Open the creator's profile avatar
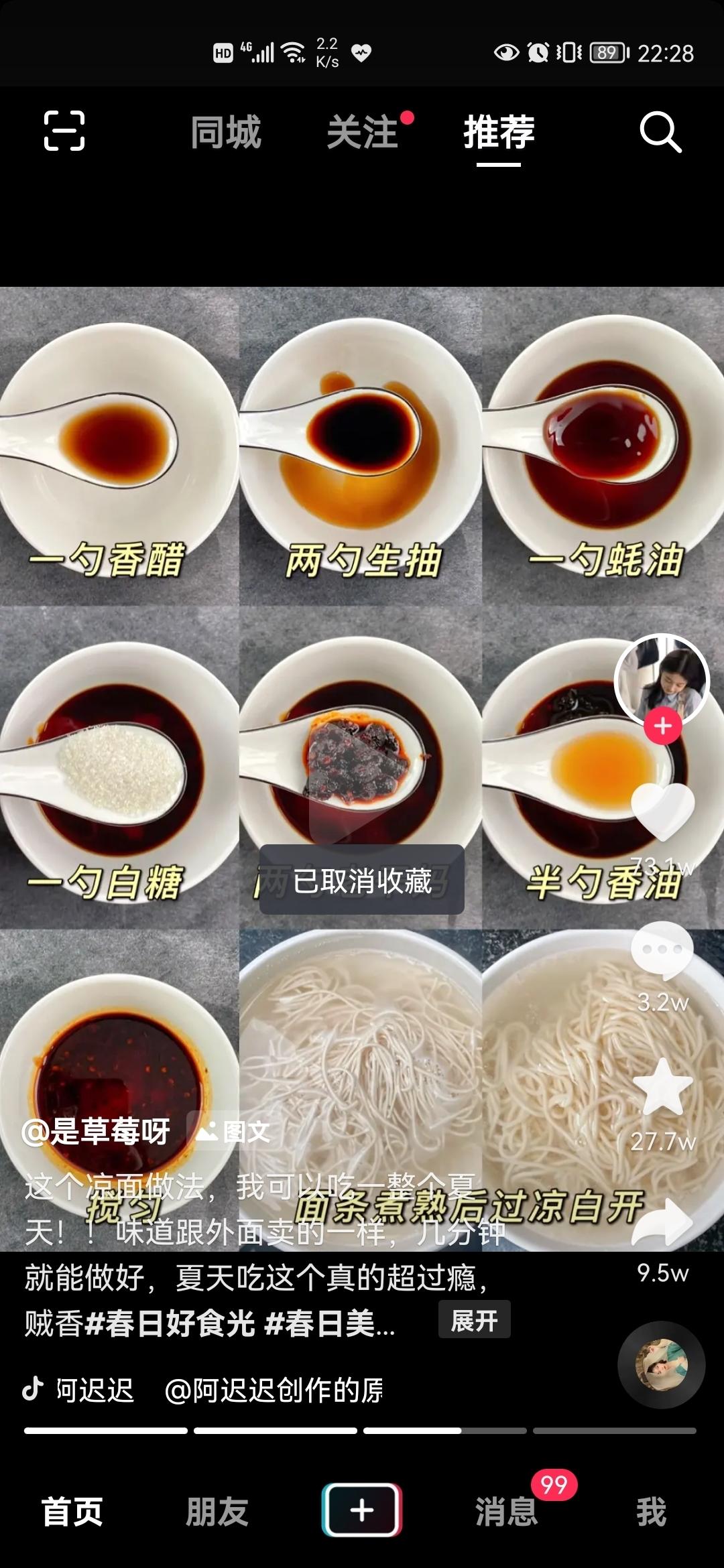This screenshot has height=1568, width=724. point(662,680)
